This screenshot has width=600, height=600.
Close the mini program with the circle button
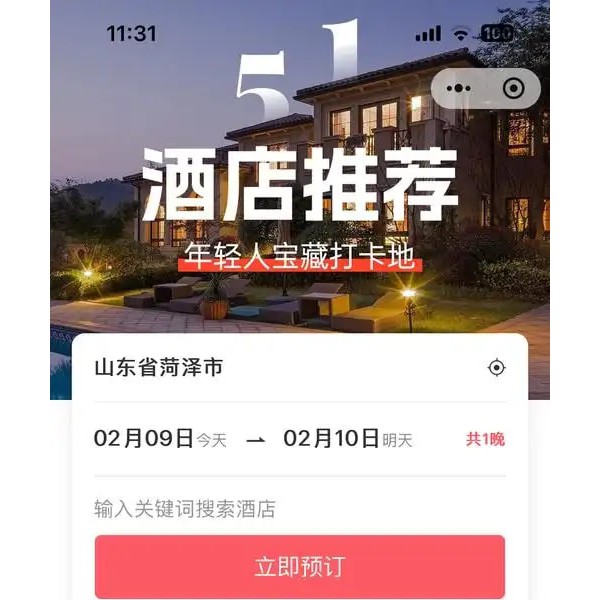coord(513,88)
